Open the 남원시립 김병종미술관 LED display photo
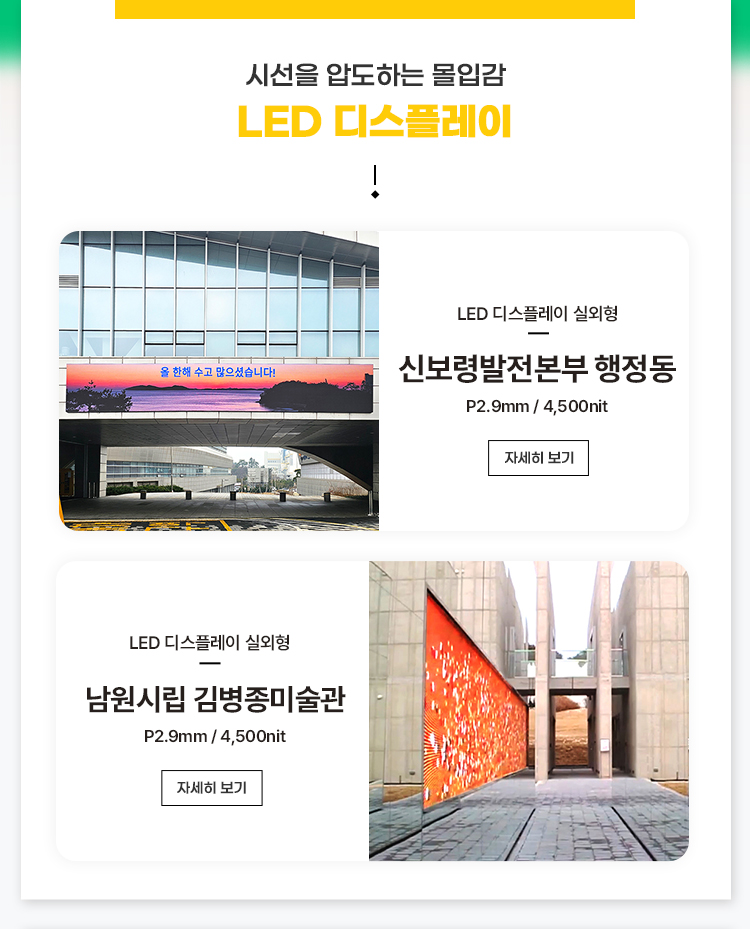The width and height of the screenshot is (750, 929). [x=528, y=711]
